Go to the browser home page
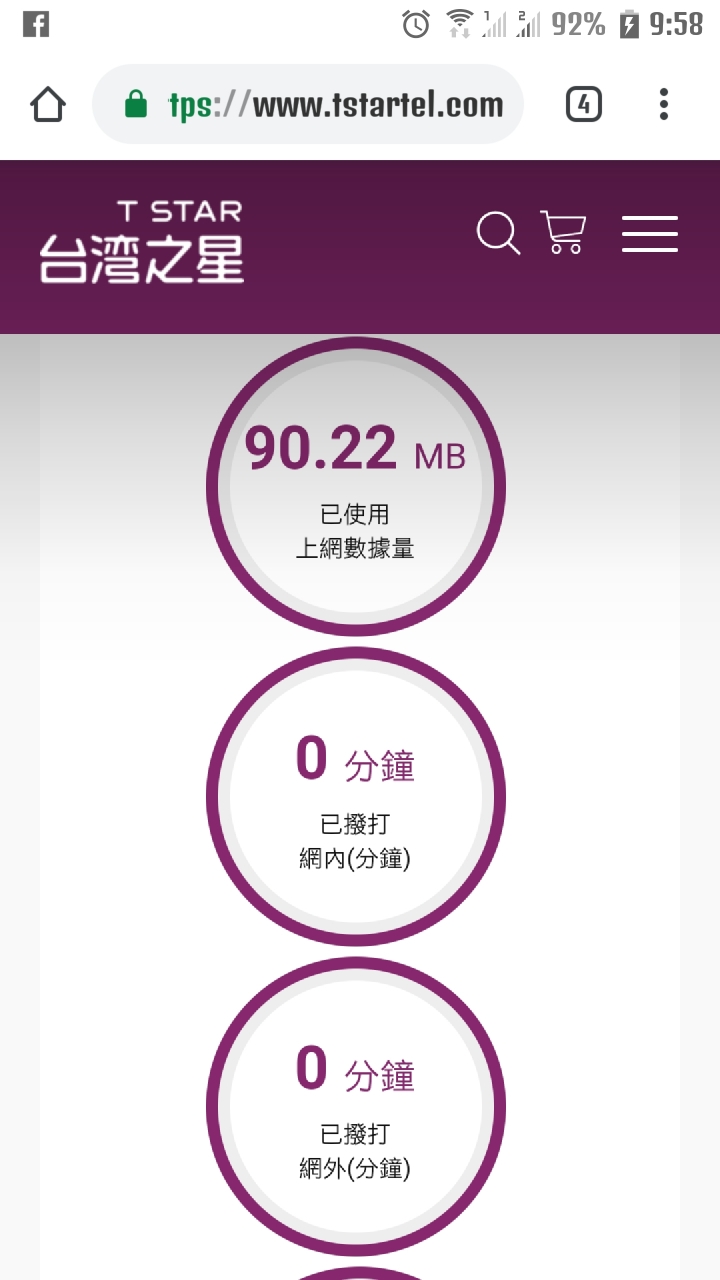720x1280 pixels. pyautogui.click(x=48, y=104)
